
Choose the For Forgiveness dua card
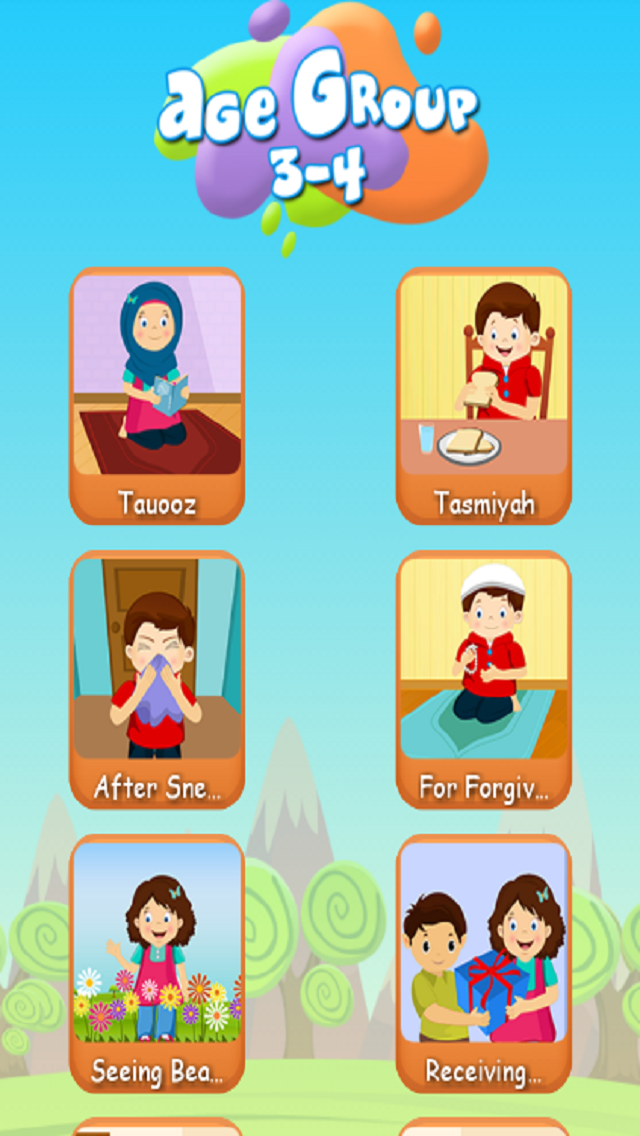(x=483, y=680)
